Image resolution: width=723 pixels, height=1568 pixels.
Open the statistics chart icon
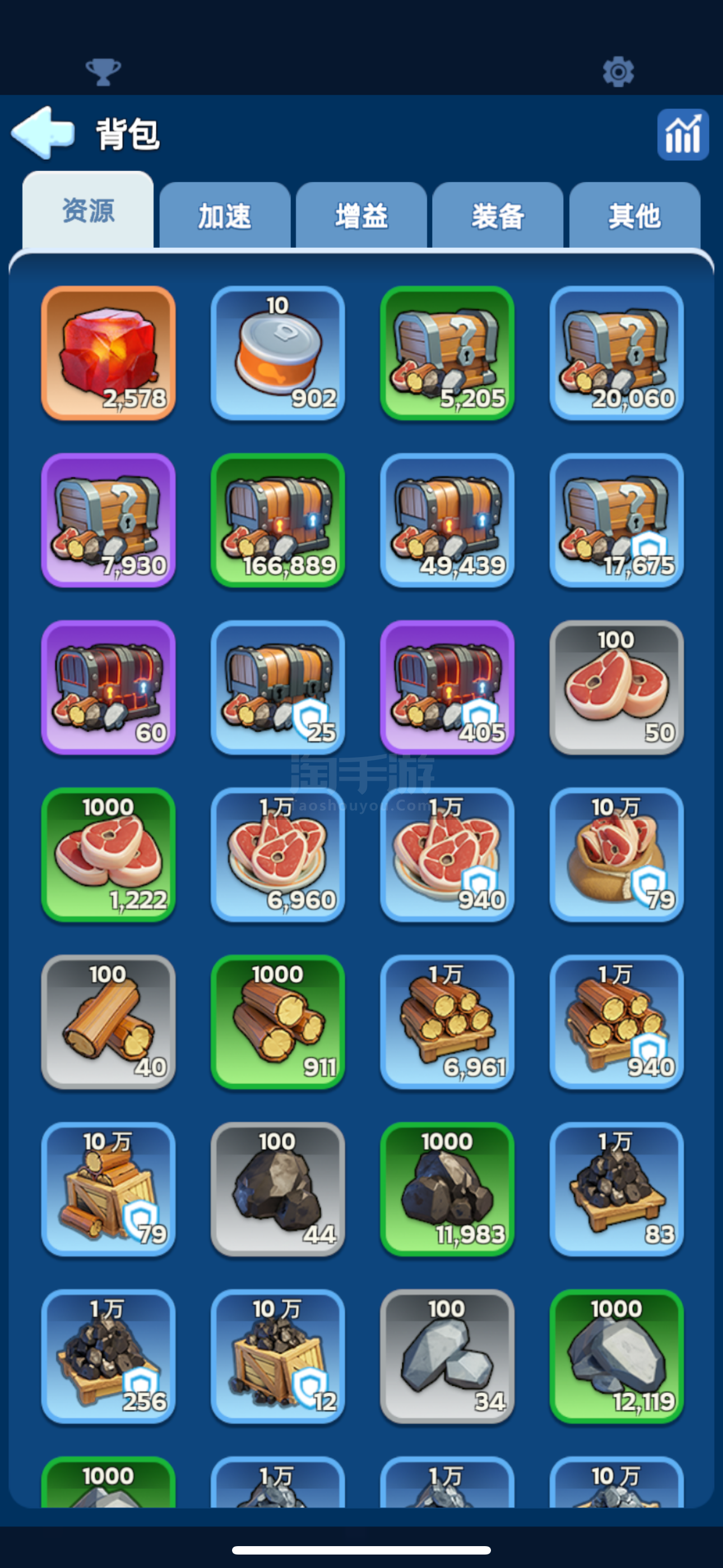click(x=682, y=135)
